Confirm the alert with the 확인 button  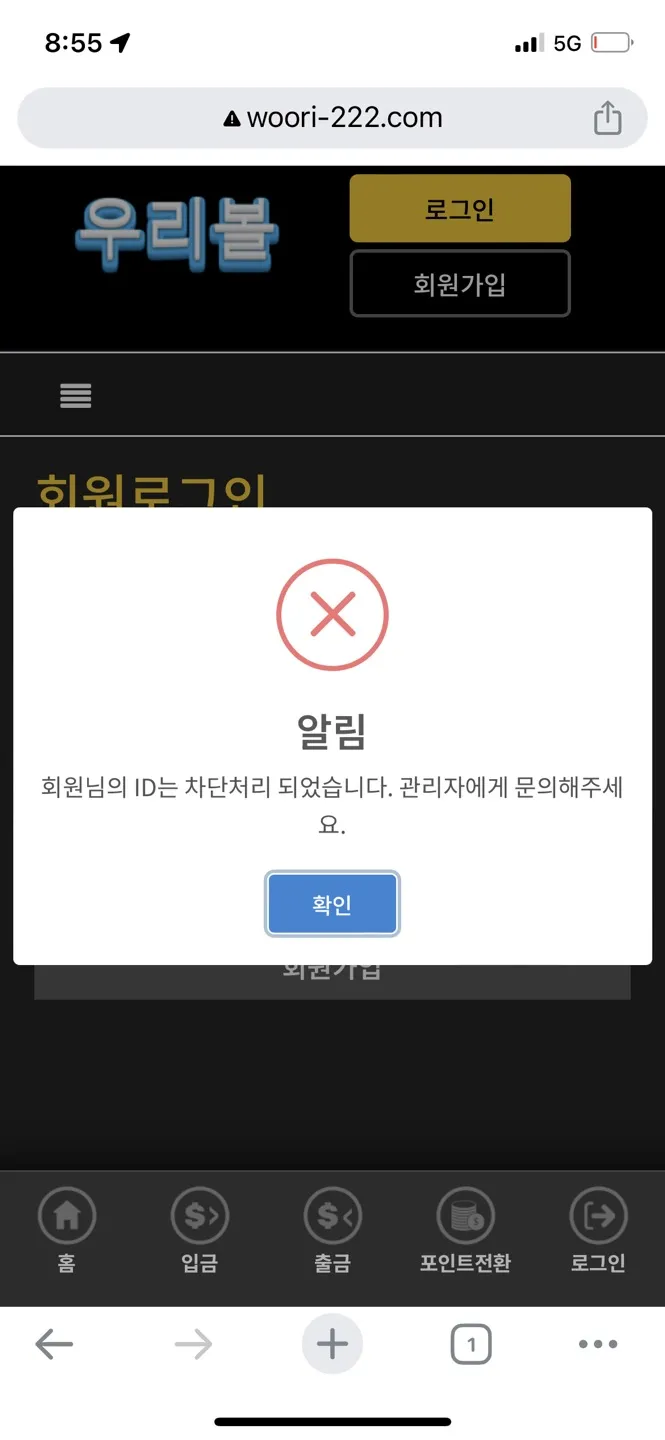pos(332,905)
